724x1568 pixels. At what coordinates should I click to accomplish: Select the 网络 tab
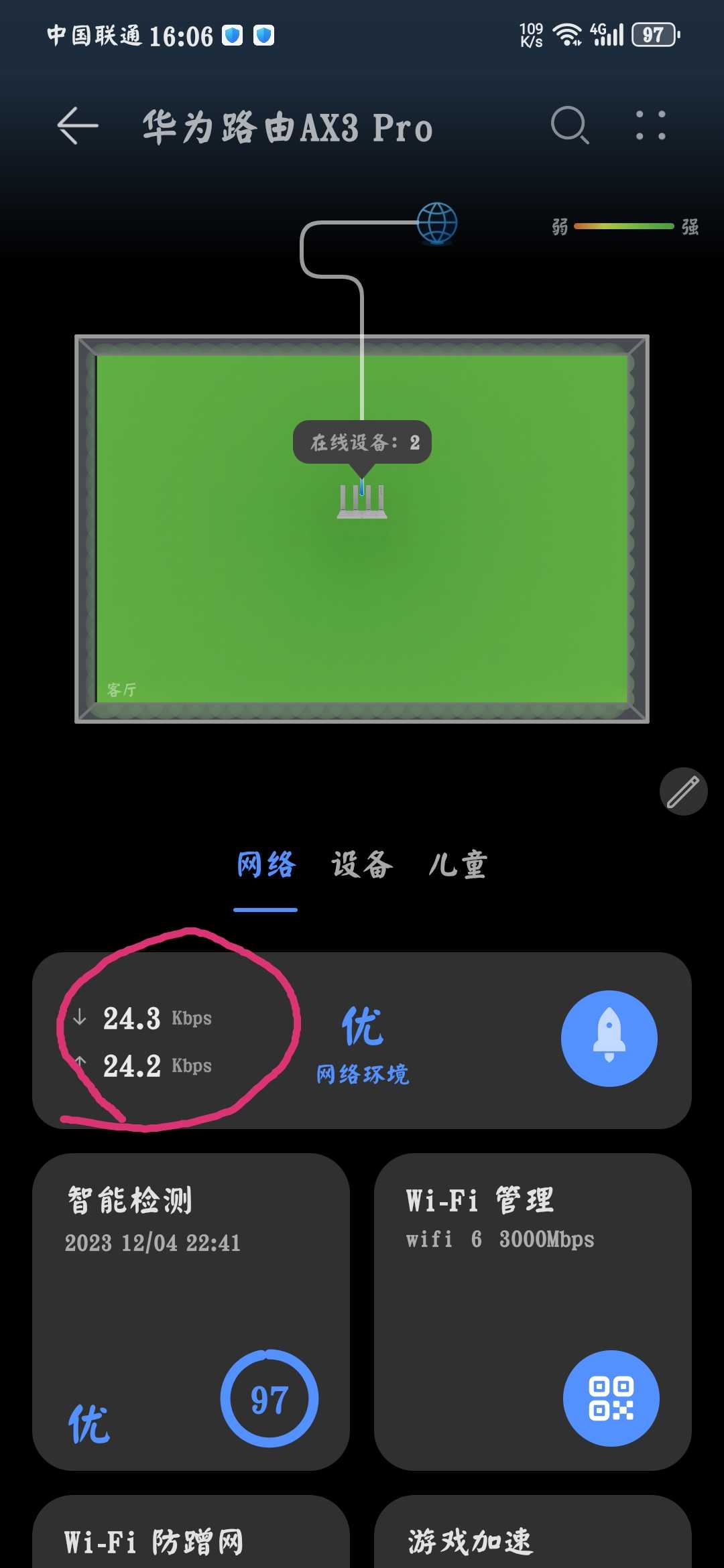(x=265, y=865)
